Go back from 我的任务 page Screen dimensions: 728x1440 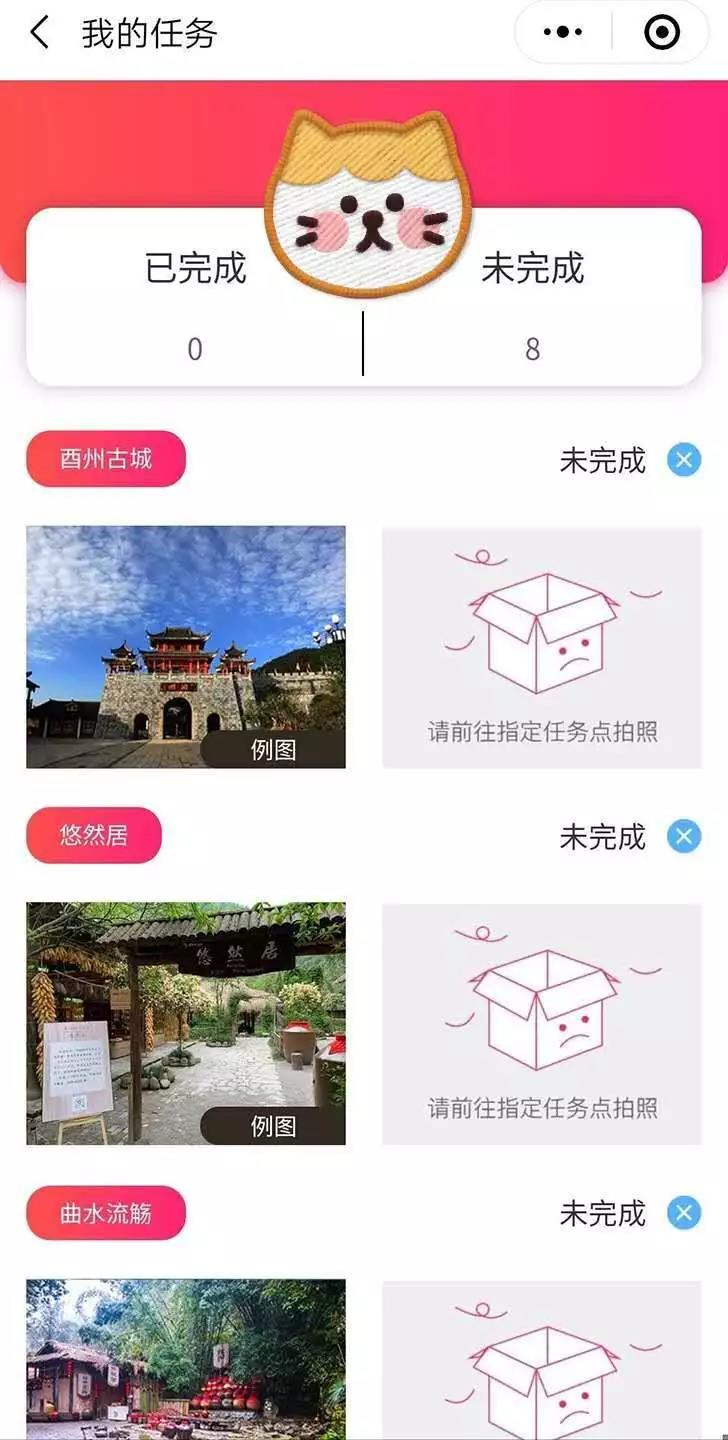(x=38, y=33)
